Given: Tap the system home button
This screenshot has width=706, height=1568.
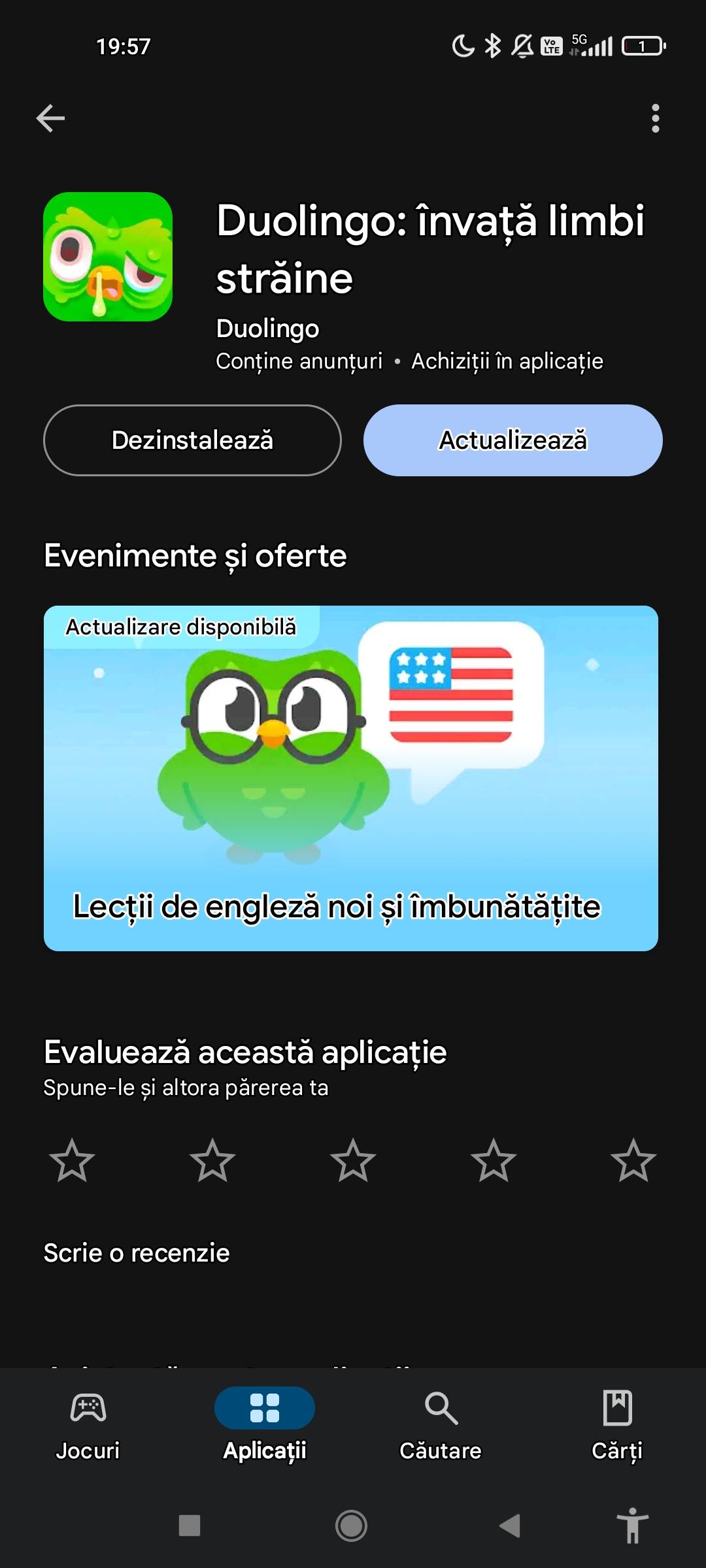Looking at the screenshot, I should click(352, 1526).
